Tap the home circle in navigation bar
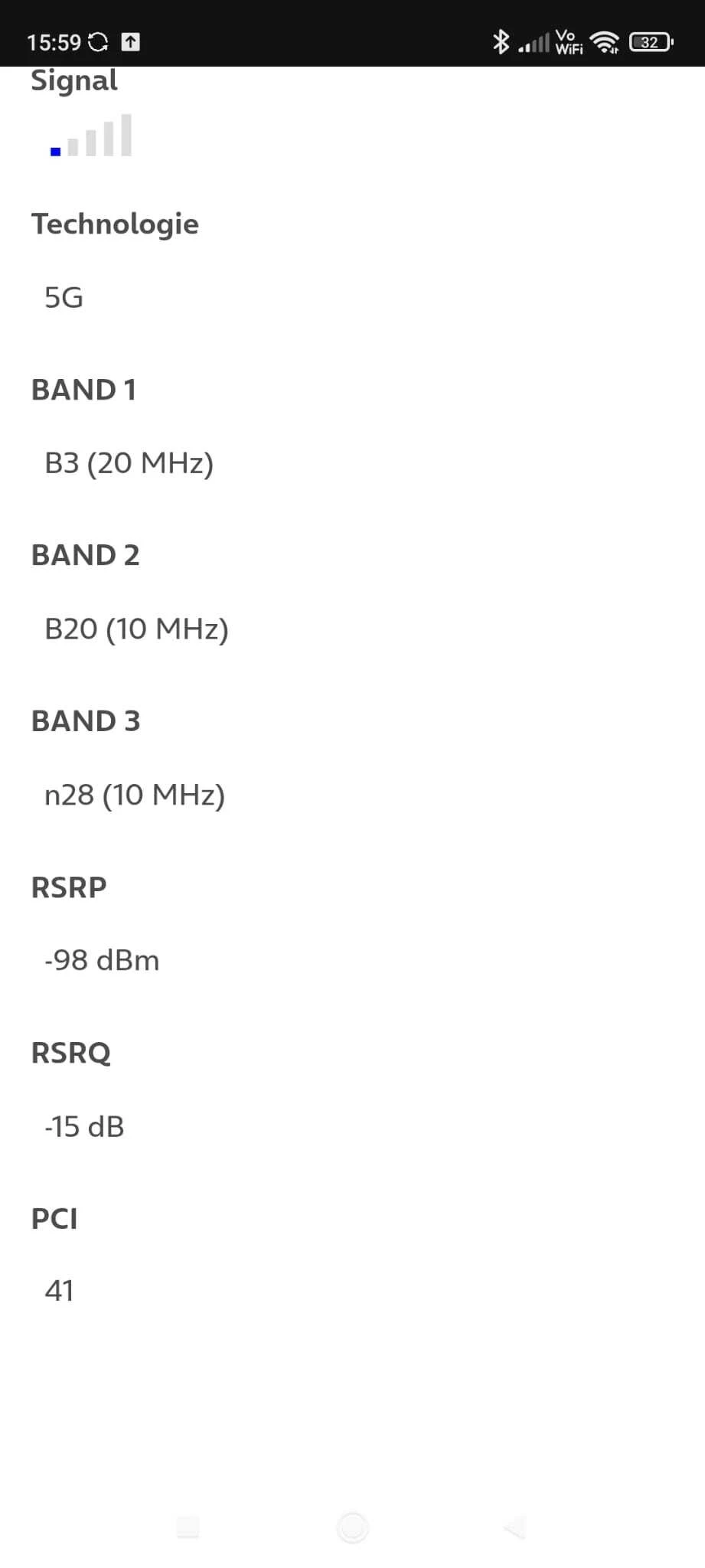The width and height of the screenshot is (705, 1568). pos(352,1527)
